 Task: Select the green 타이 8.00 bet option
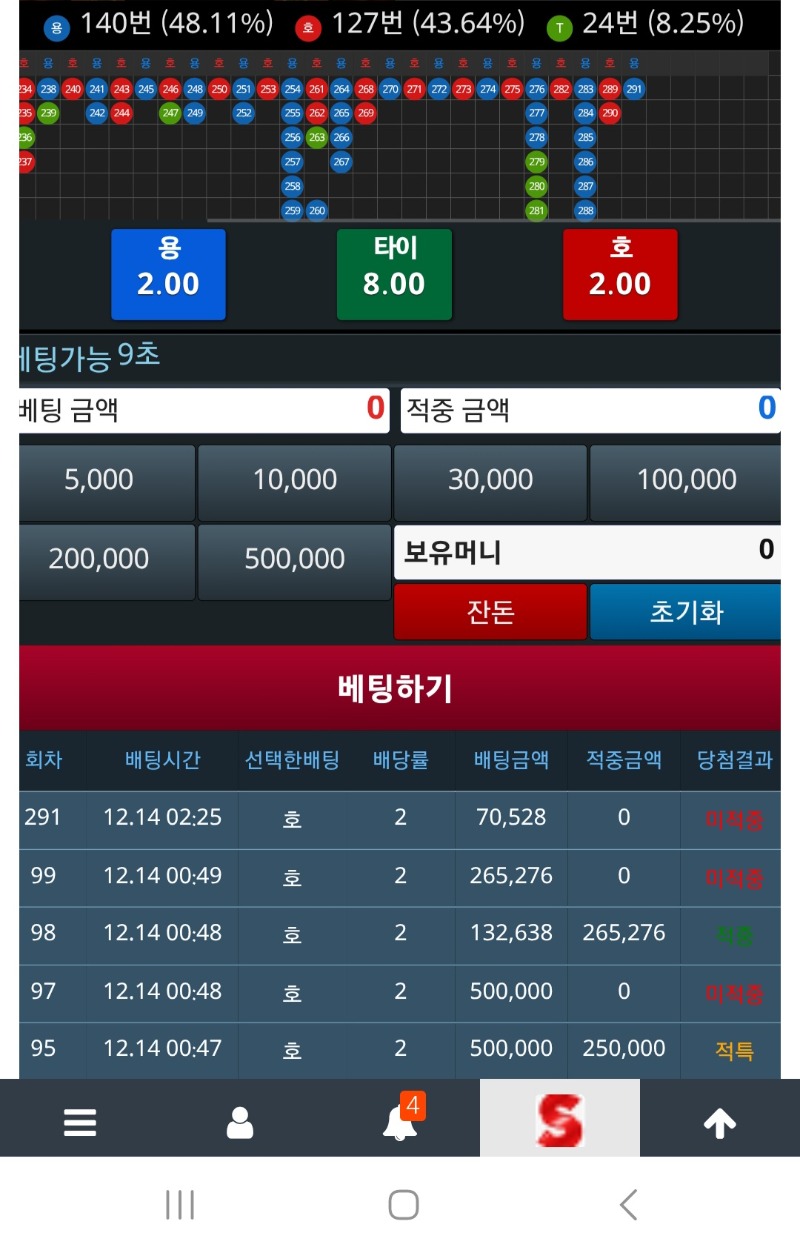pos(394,274)
